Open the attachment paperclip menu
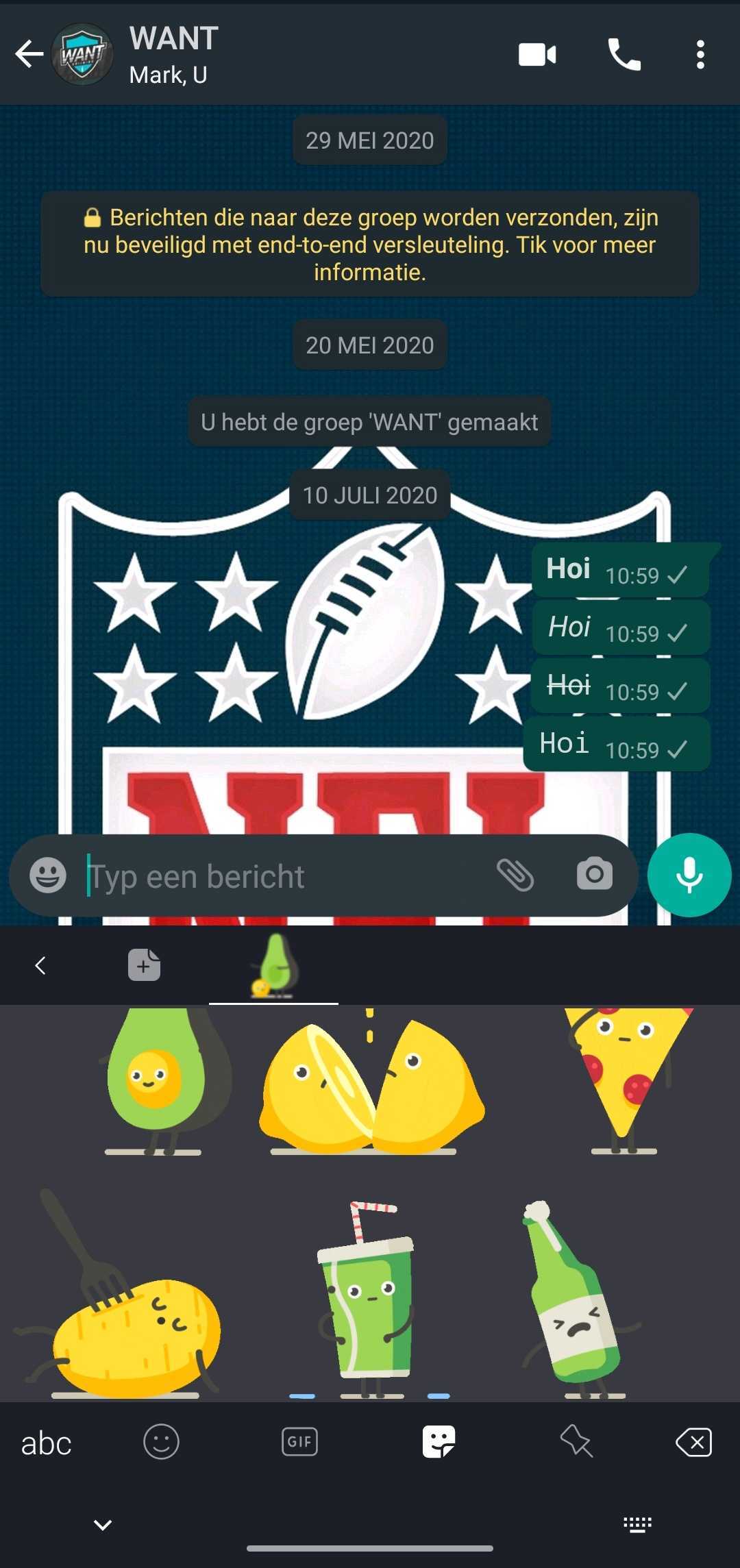Screen dimensions: 740x1568 (515, 875)
